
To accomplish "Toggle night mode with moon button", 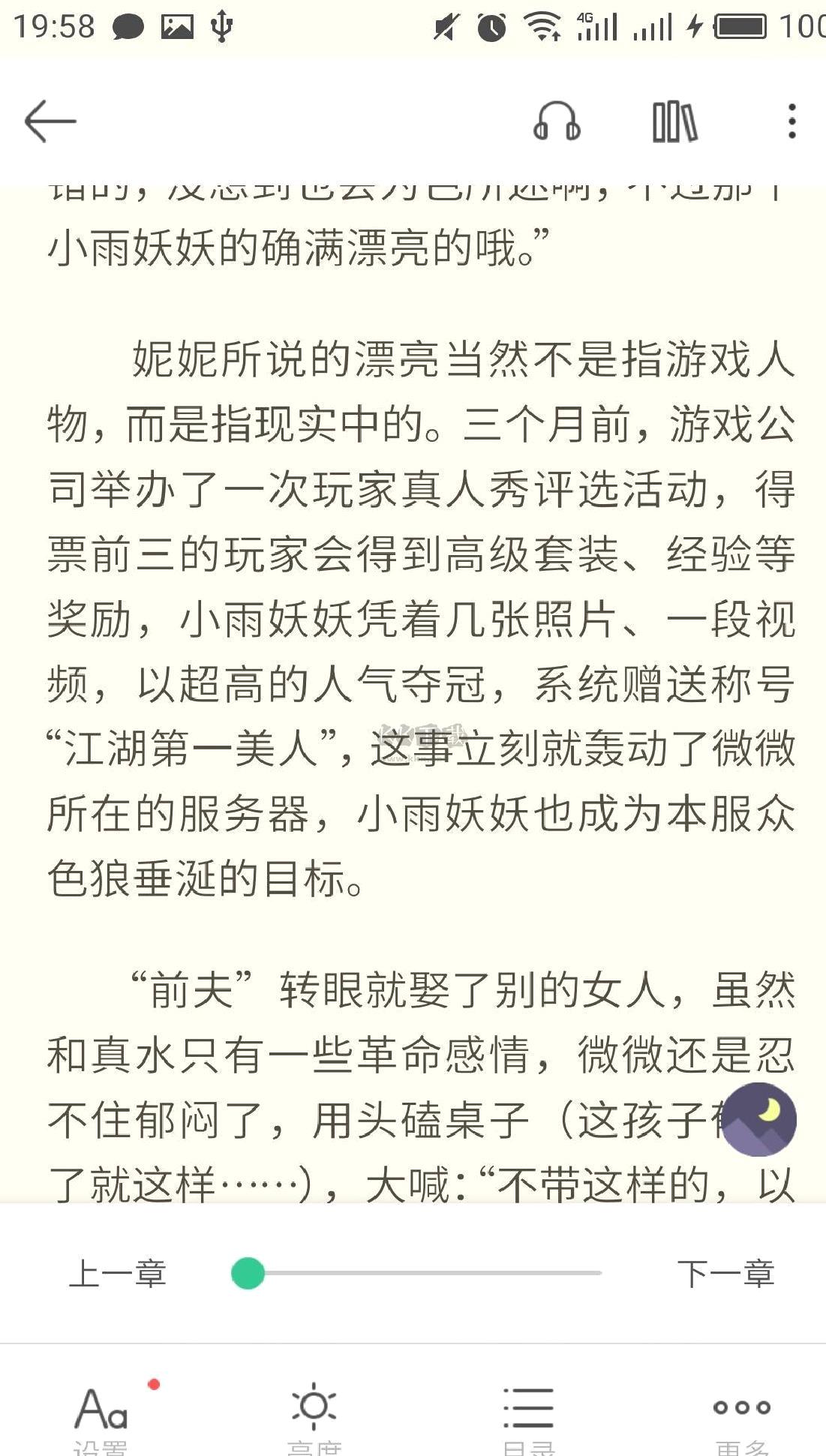I will (758, 1119).
